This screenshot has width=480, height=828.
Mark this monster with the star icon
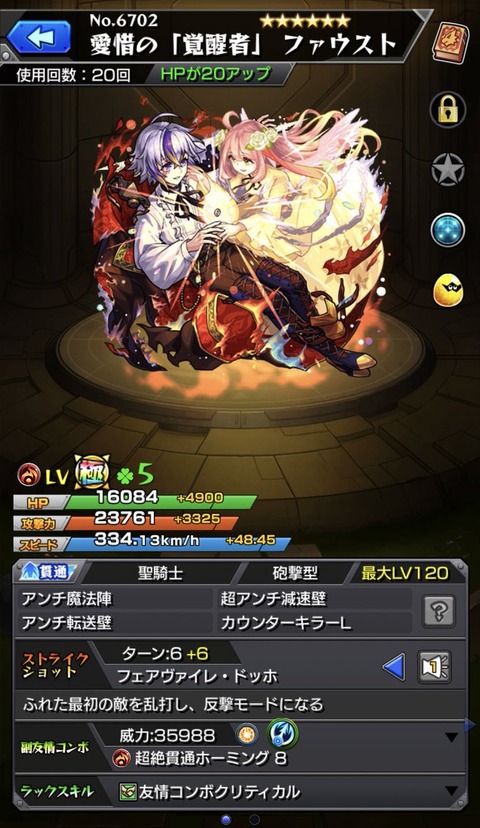(x=447, y=170)
